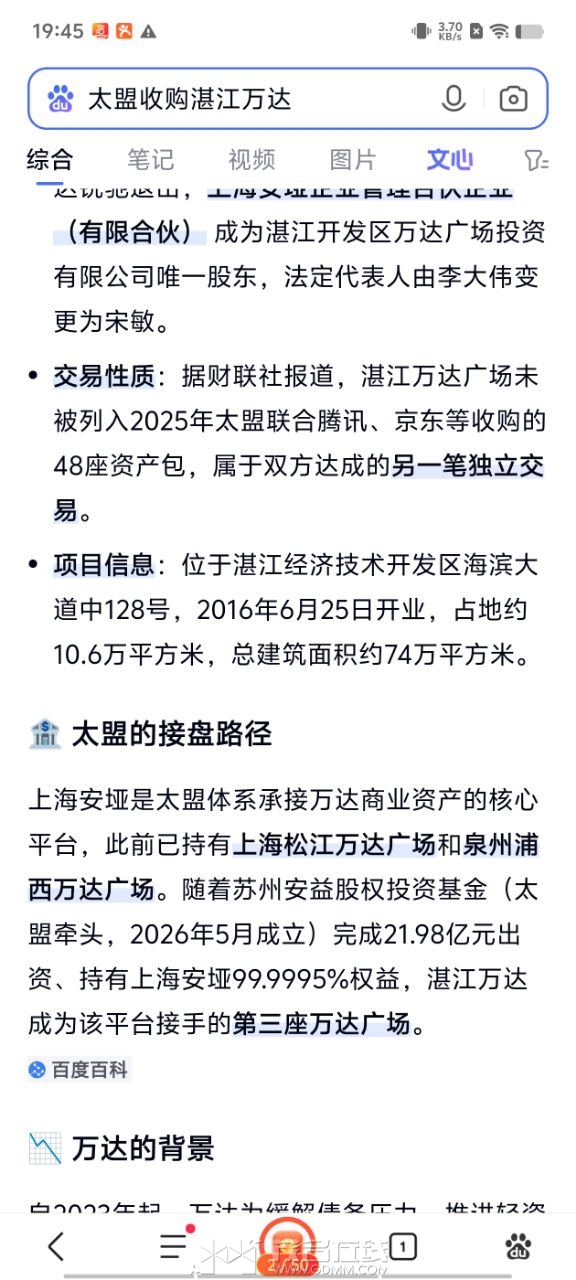576x1280 pixels.
Task: Switch to the 图片 tab
Action: [352, 159]
